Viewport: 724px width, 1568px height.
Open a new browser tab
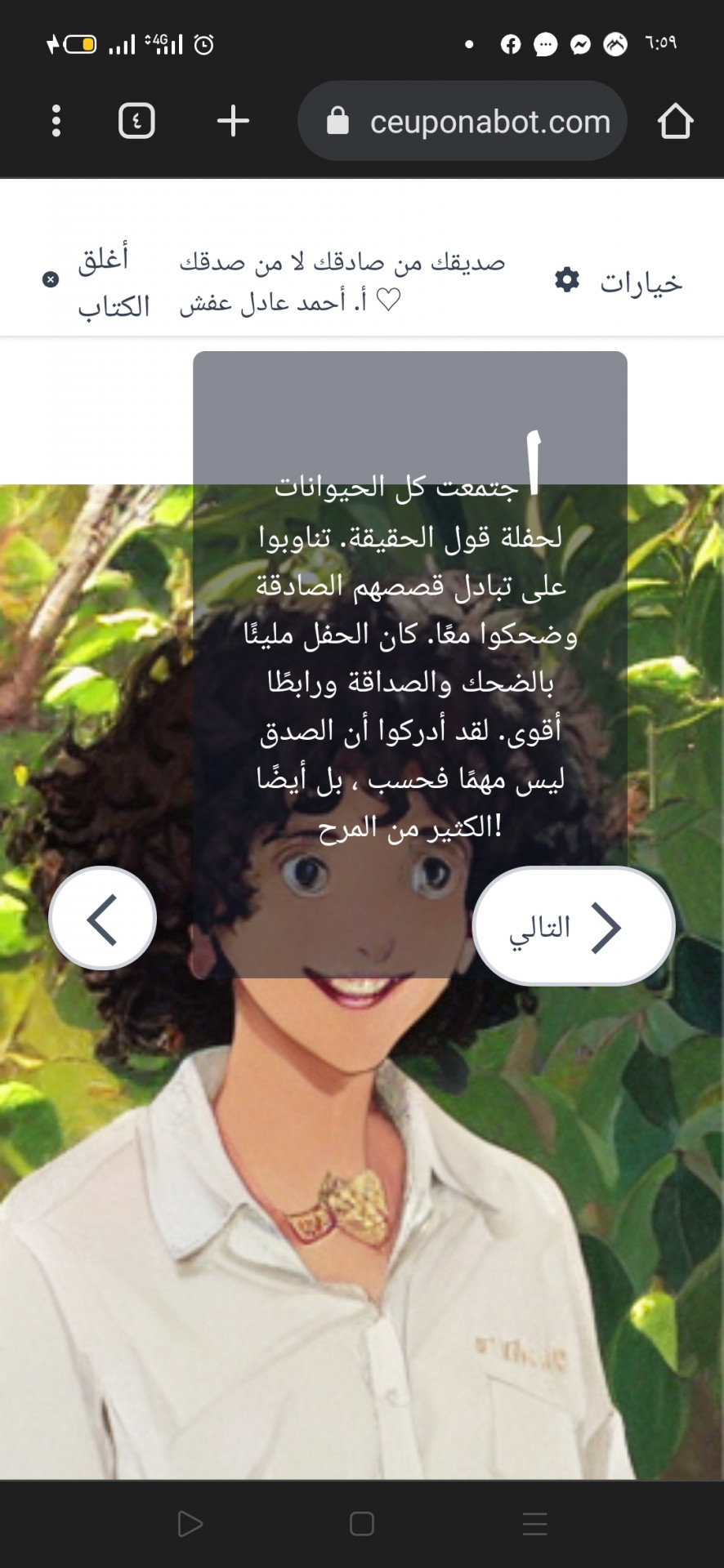[233, 121]
